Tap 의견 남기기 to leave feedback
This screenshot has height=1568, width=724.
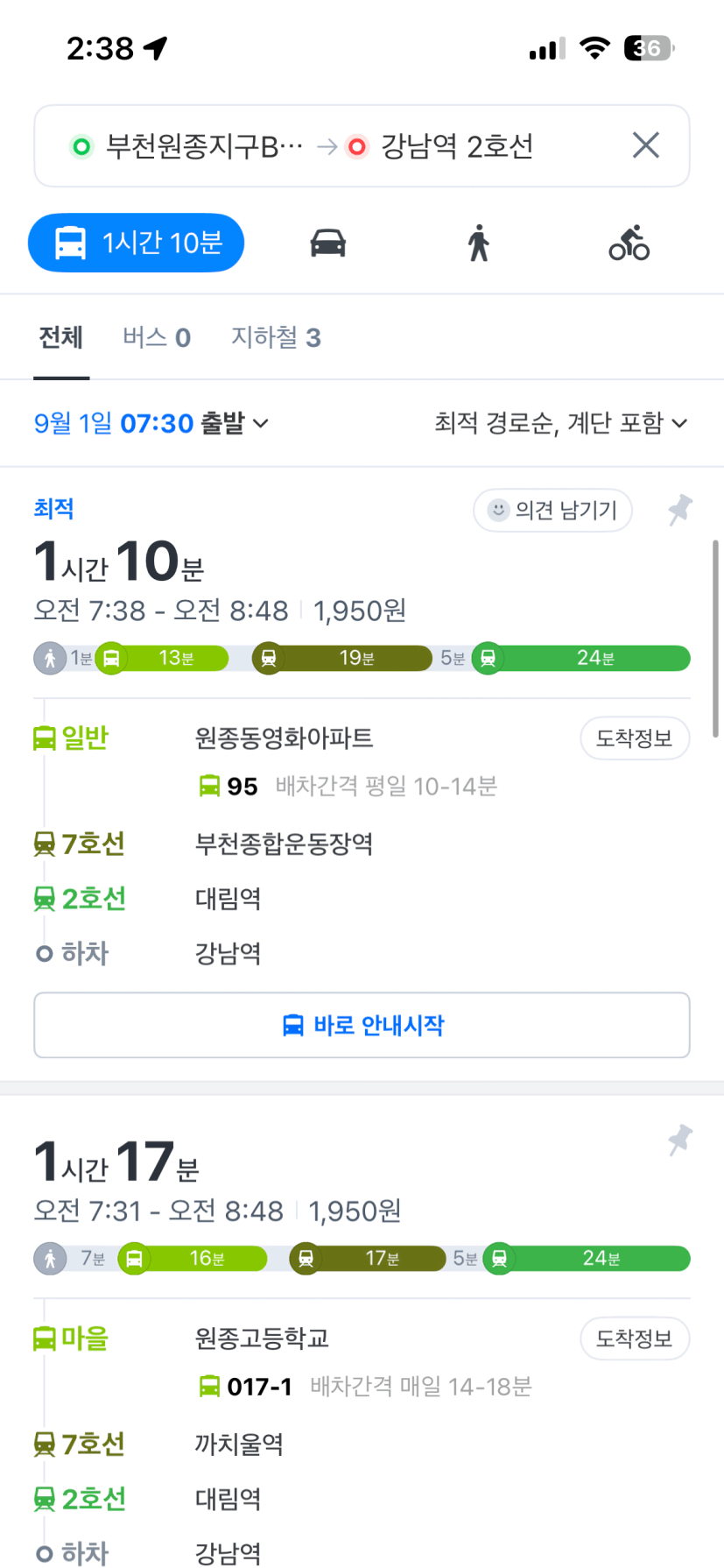[552, 510]
